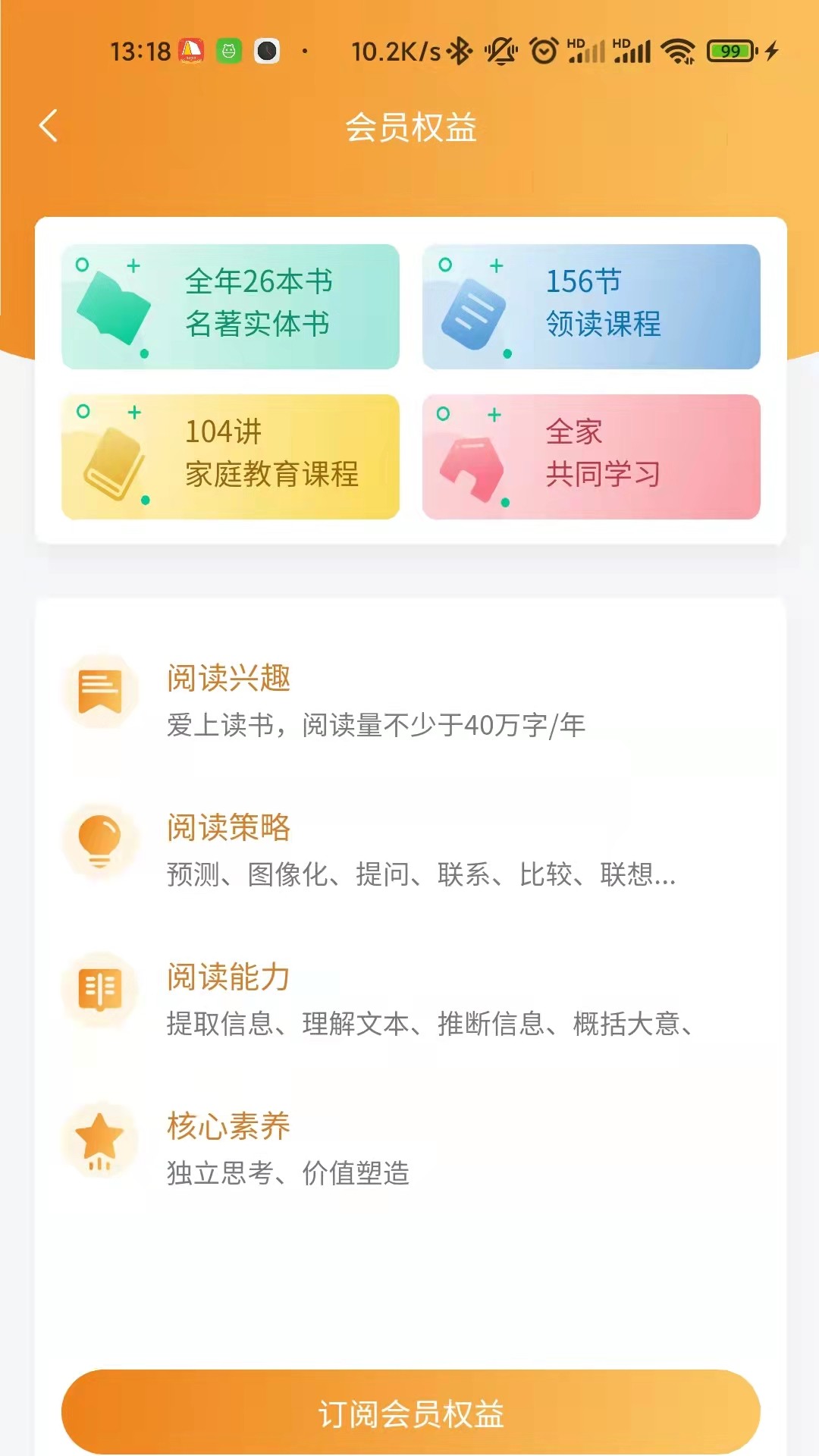Open the 全年26本书 名著实体书 card
Screen dimensions: 819x1456
pos(231,306)
